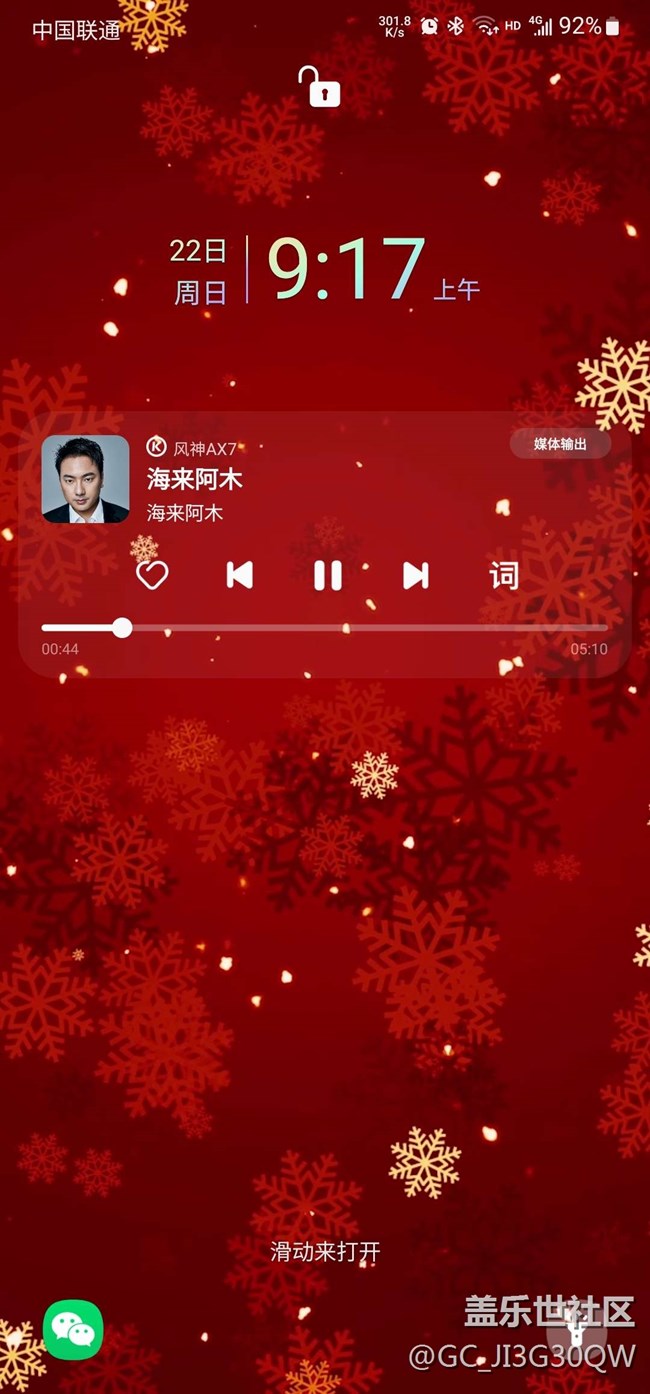Launch the WeChat shortcut

pos(73,1329)
